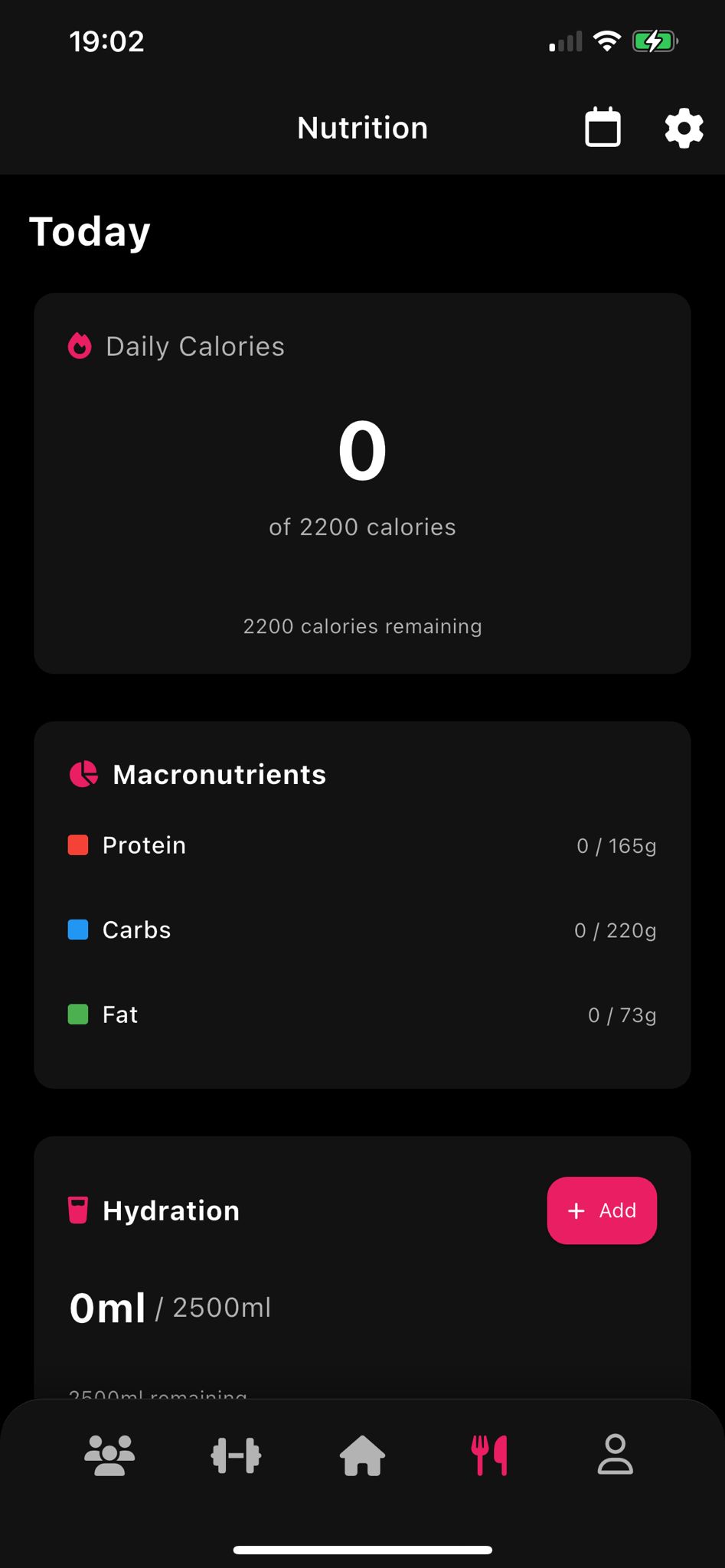Switch to the community tab
The width and height of the screenshot is (725, 1568).
[109, 1455]
